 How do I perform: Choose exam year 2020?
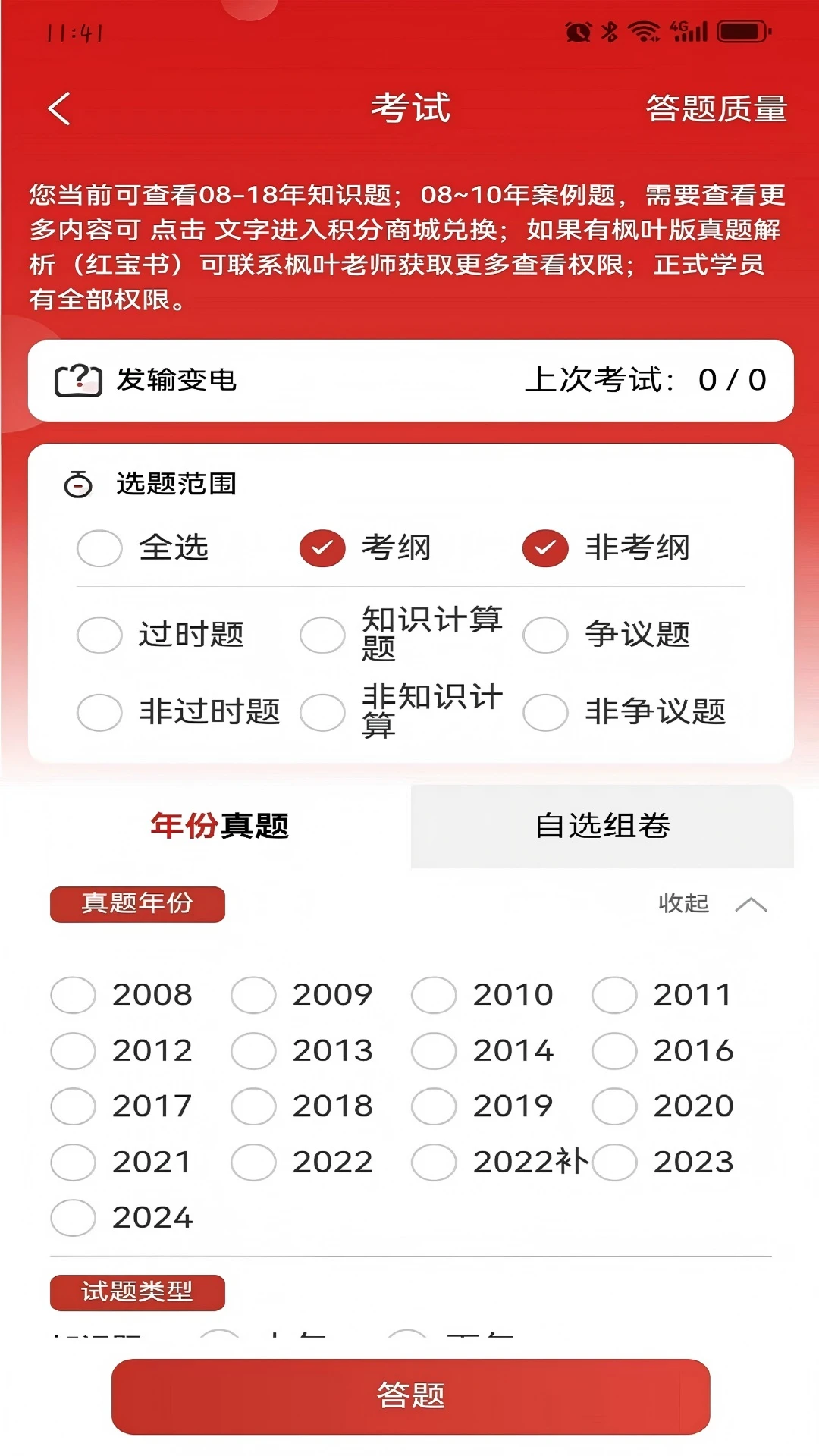[x=614, y=1106]
